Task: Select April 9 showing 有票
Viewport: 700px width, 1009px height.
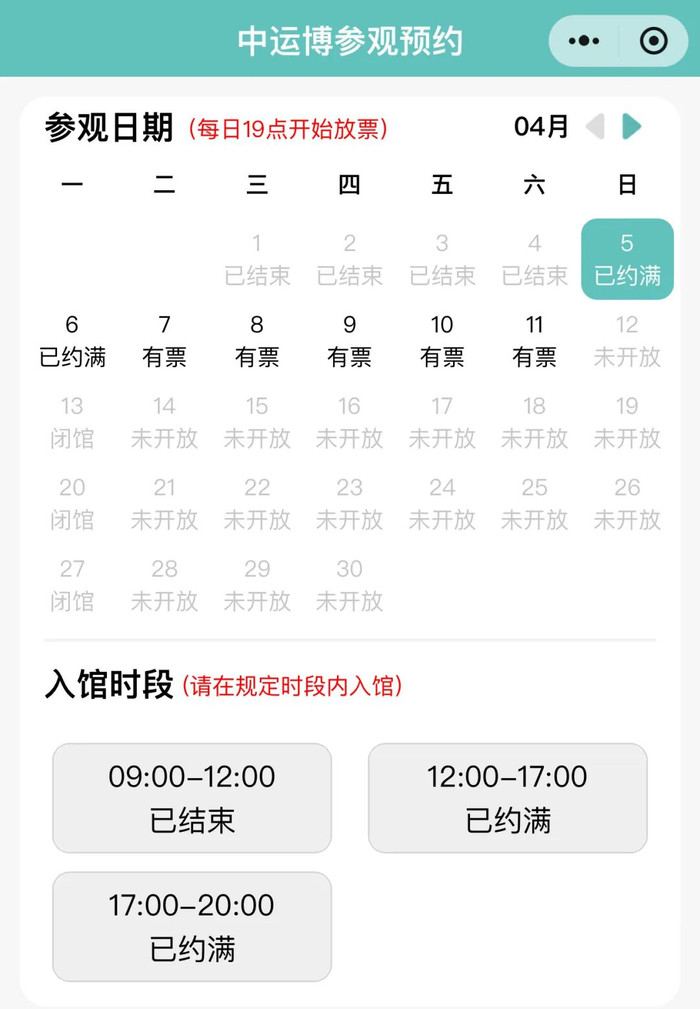Action: pyautogui.click(x=349, y=341)
